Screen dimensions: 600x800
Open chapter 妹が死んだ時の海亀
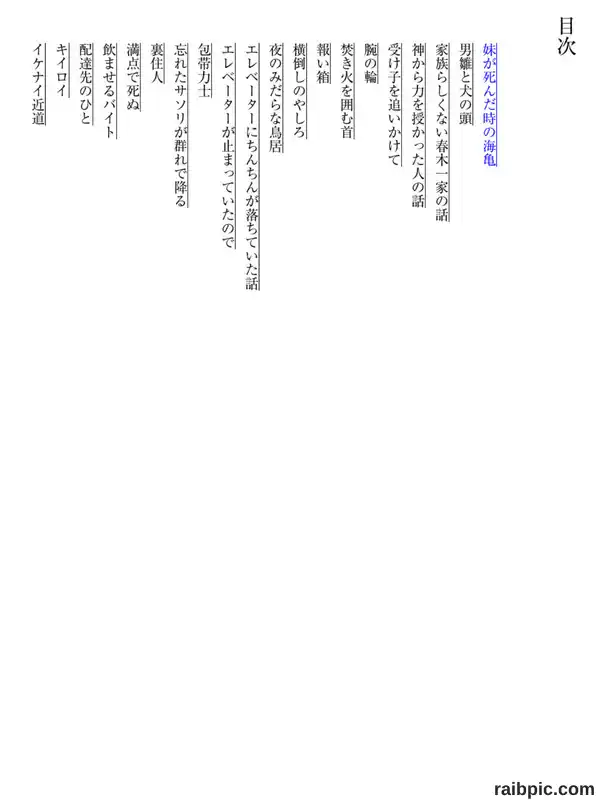(x=489, y=105)
